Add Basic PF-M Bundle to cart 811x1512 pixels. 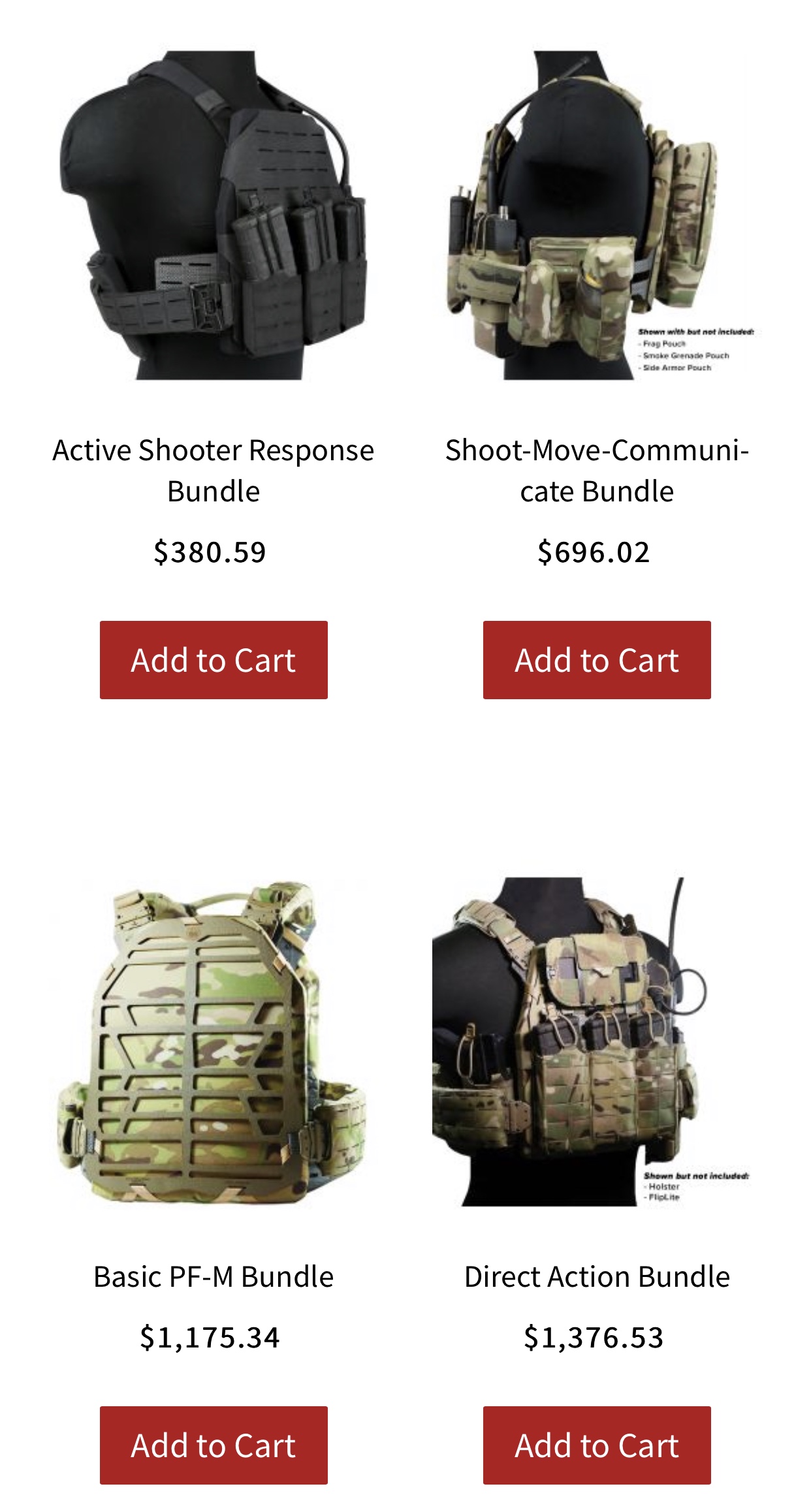pos(214,1445)
